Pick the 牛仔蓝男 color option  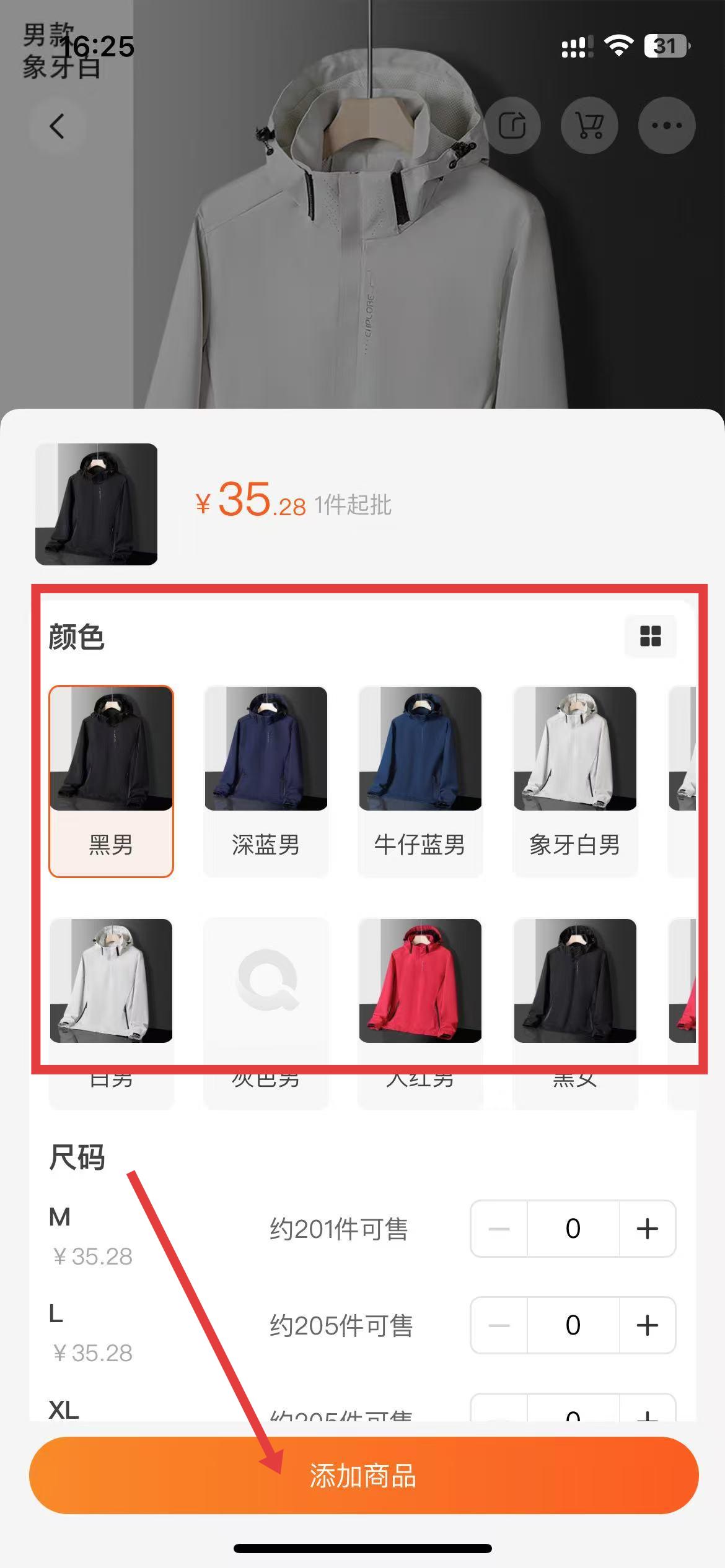click(x=420, y=781)
